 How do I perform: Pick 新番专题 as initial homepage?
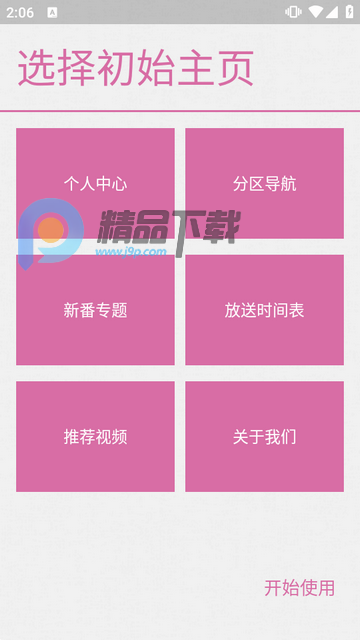point(95,310)
